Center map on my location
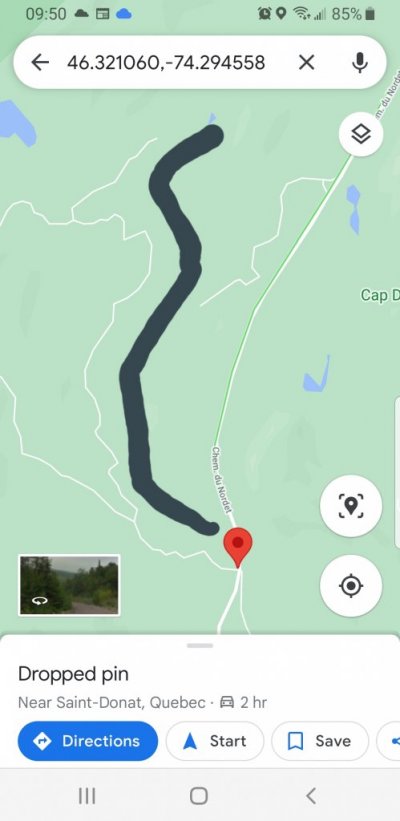Image resolution: width=400 pixels, height=821 pixels. tap(351, 585)
